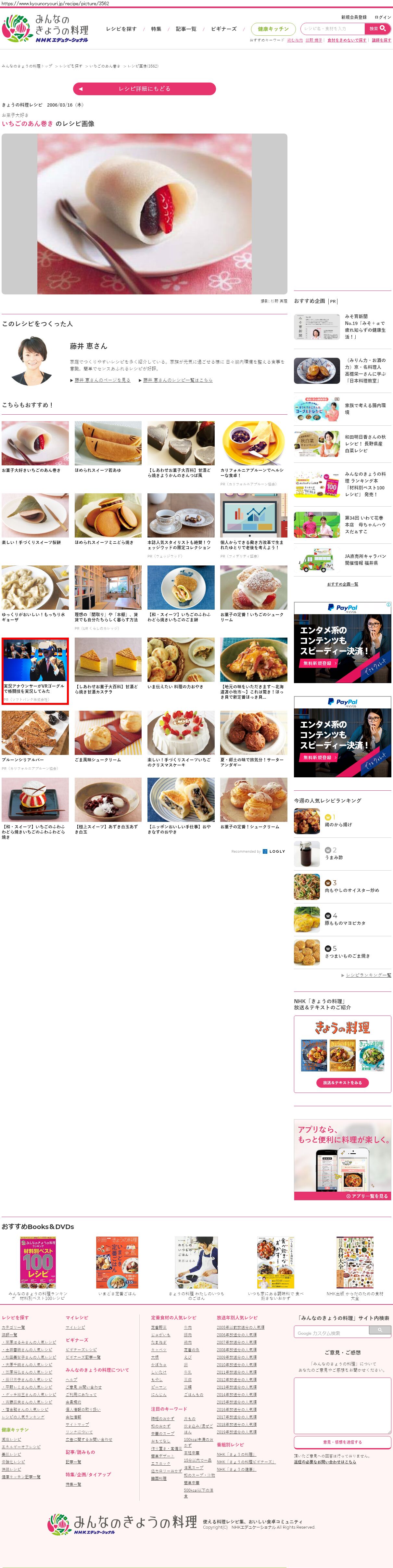Open the レシピランキング一覧 link
Viewport: 393px width, 1568px height.
(368, 975)
